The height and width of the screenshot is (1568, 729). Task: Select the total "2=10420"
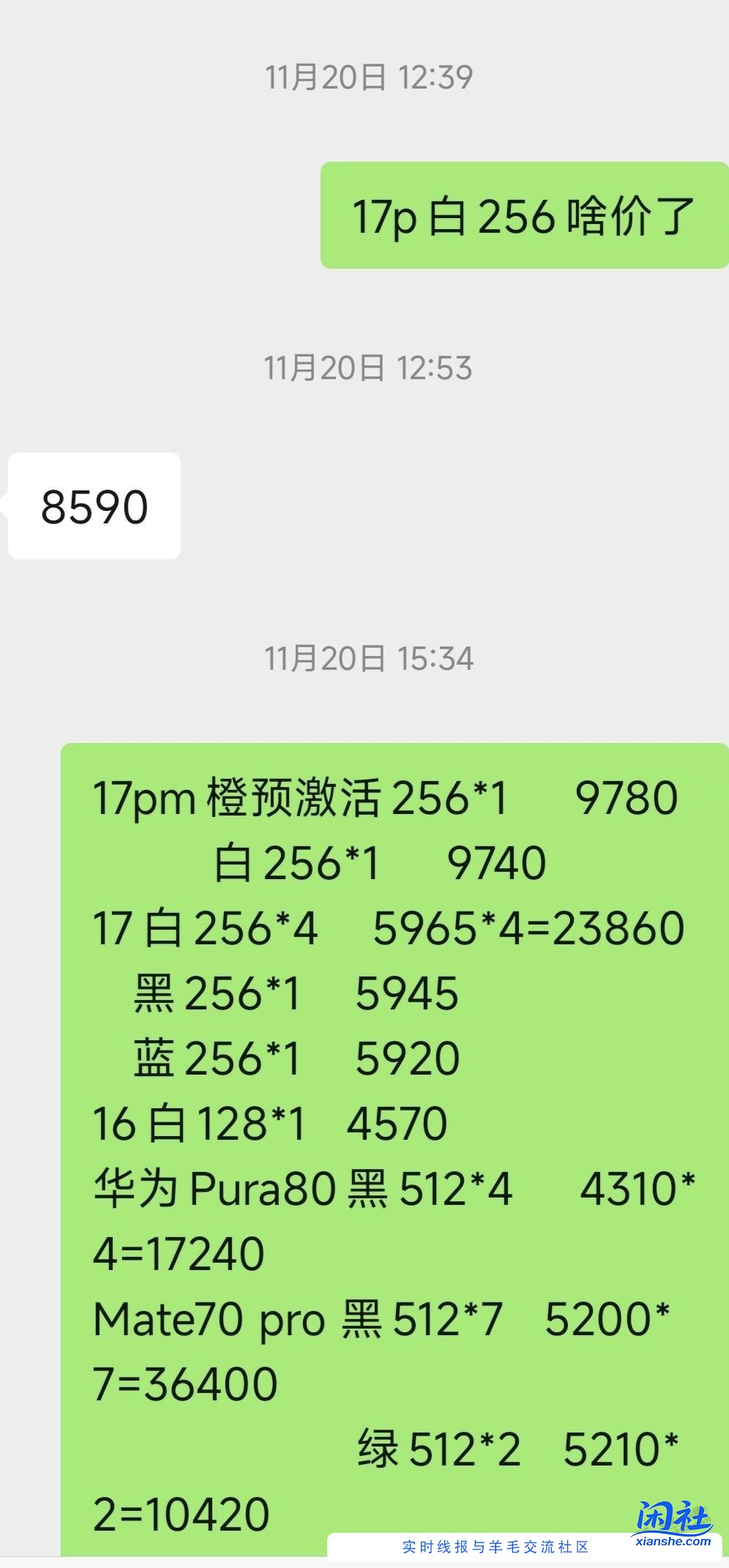point(183,1512)
